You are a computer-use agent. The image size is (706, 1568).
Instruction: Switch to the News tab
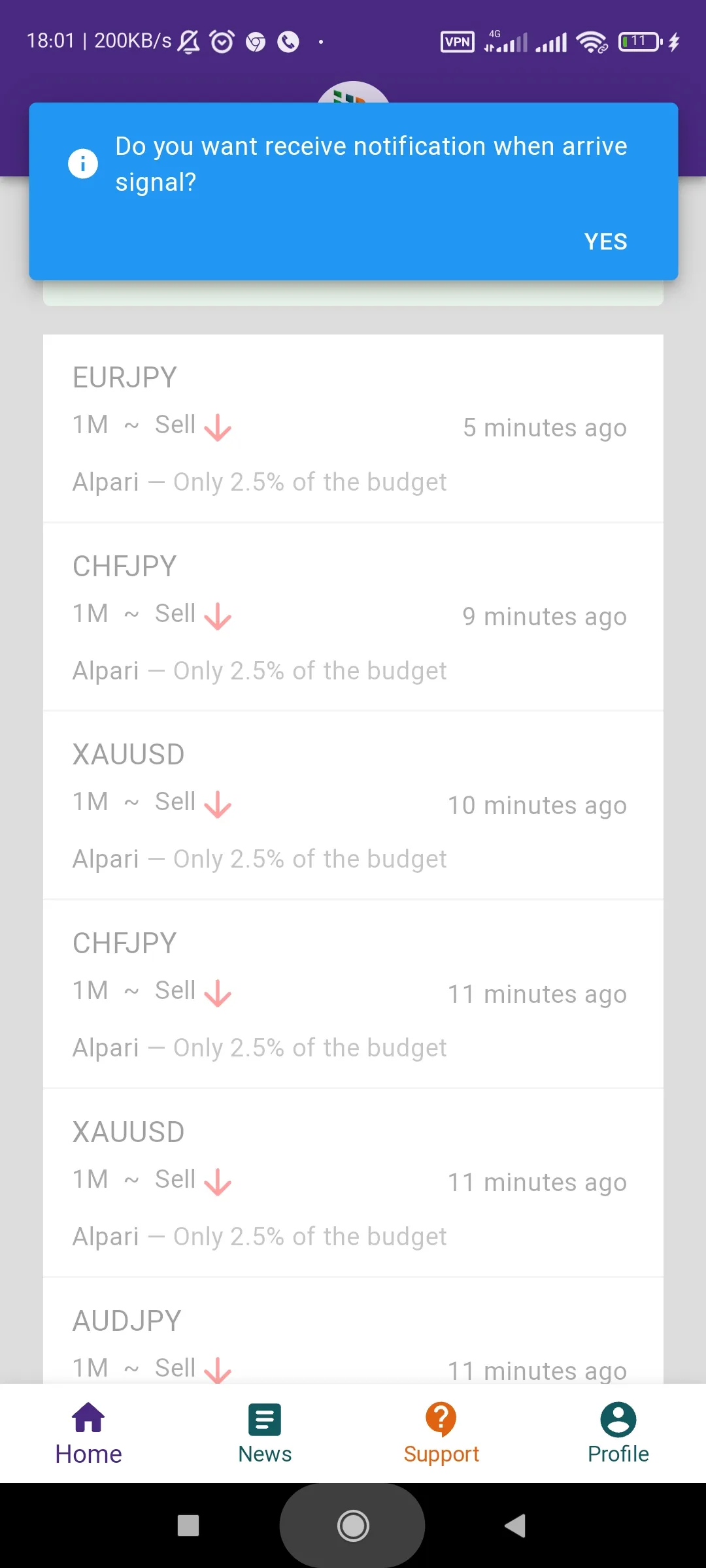click(x=265, y=1433)
